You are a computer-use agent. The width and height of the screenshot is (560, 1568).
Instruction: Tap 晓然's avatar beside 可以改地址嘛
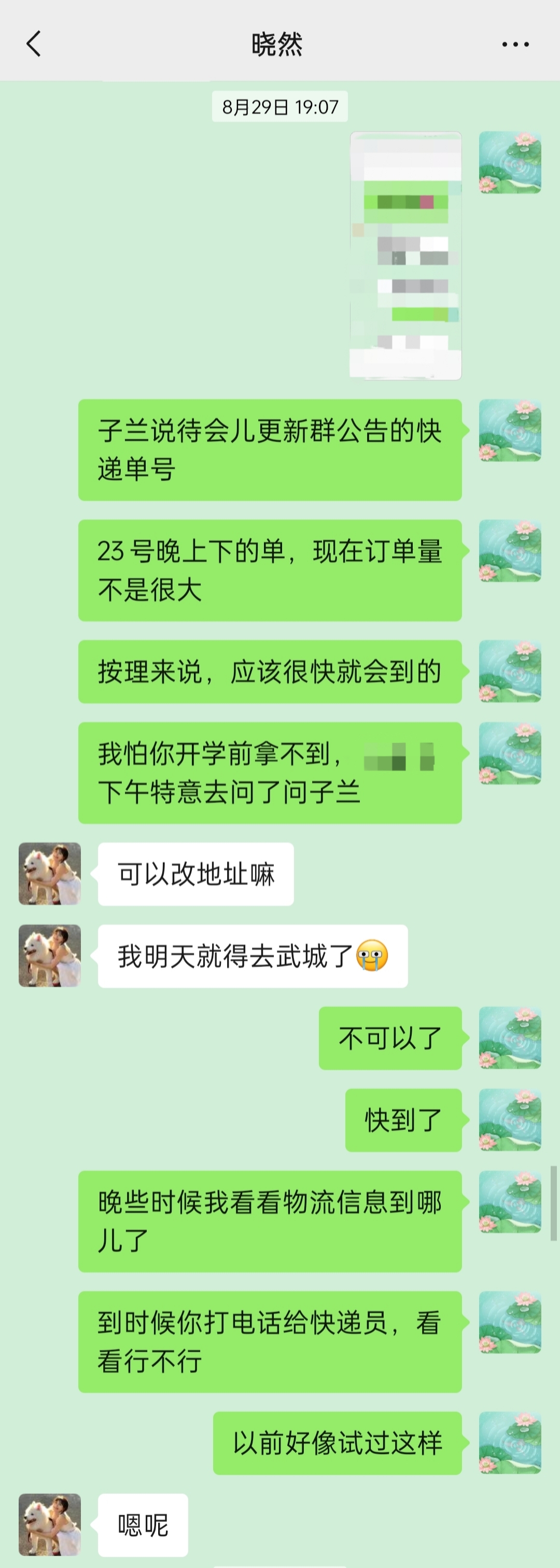50,874
